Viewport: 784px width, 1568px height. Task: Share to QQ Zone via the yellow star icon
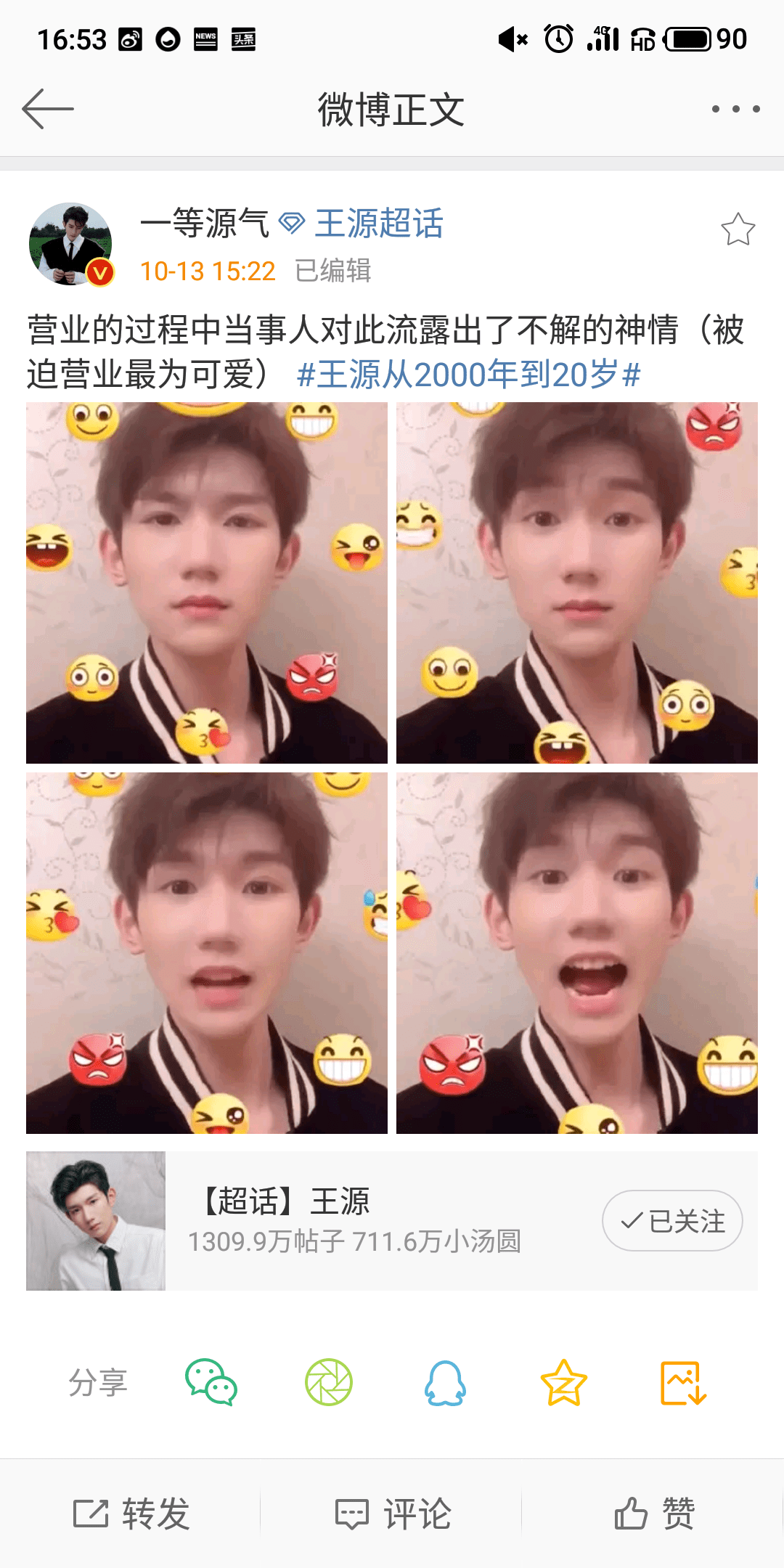[563, 1382]
